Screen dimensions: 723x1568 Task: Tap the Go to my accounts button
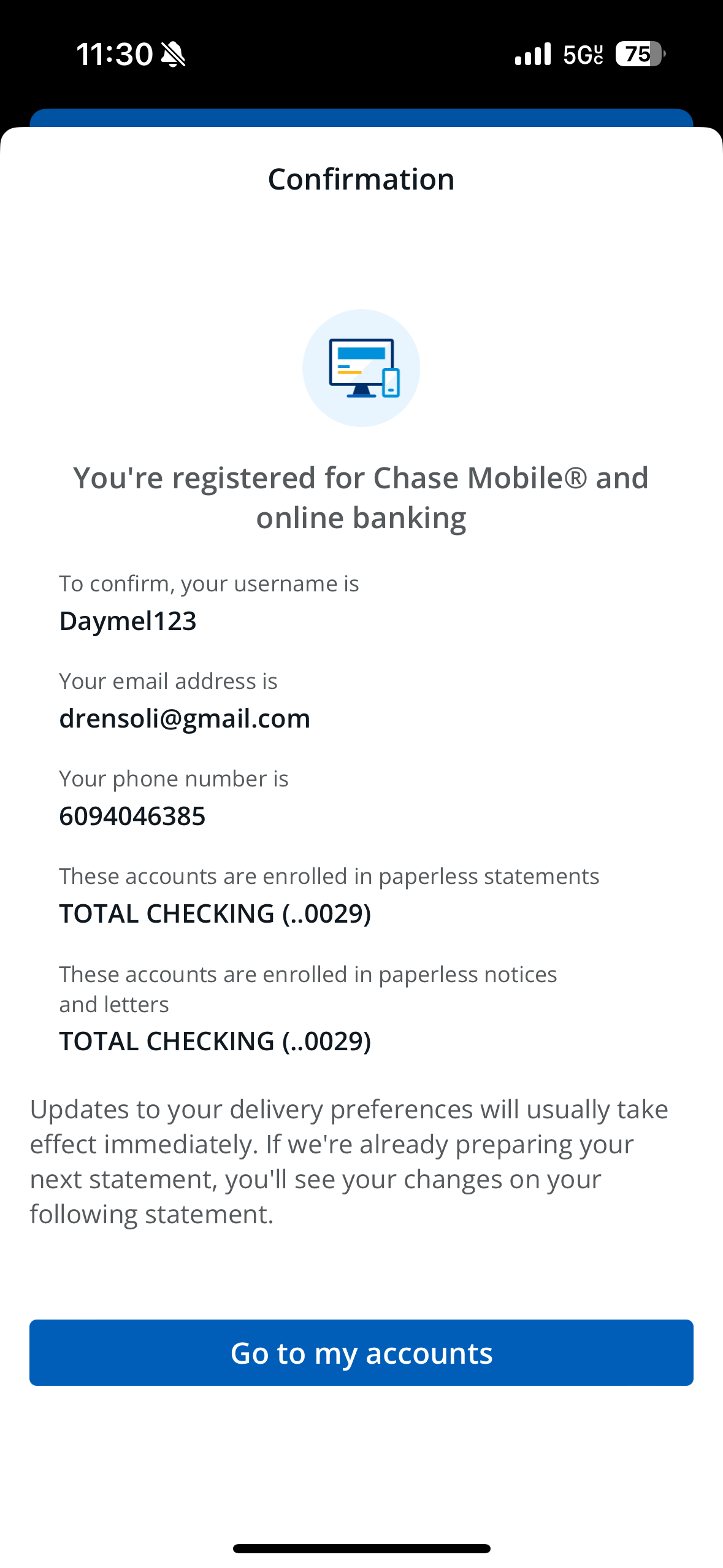coord(361,1353)
